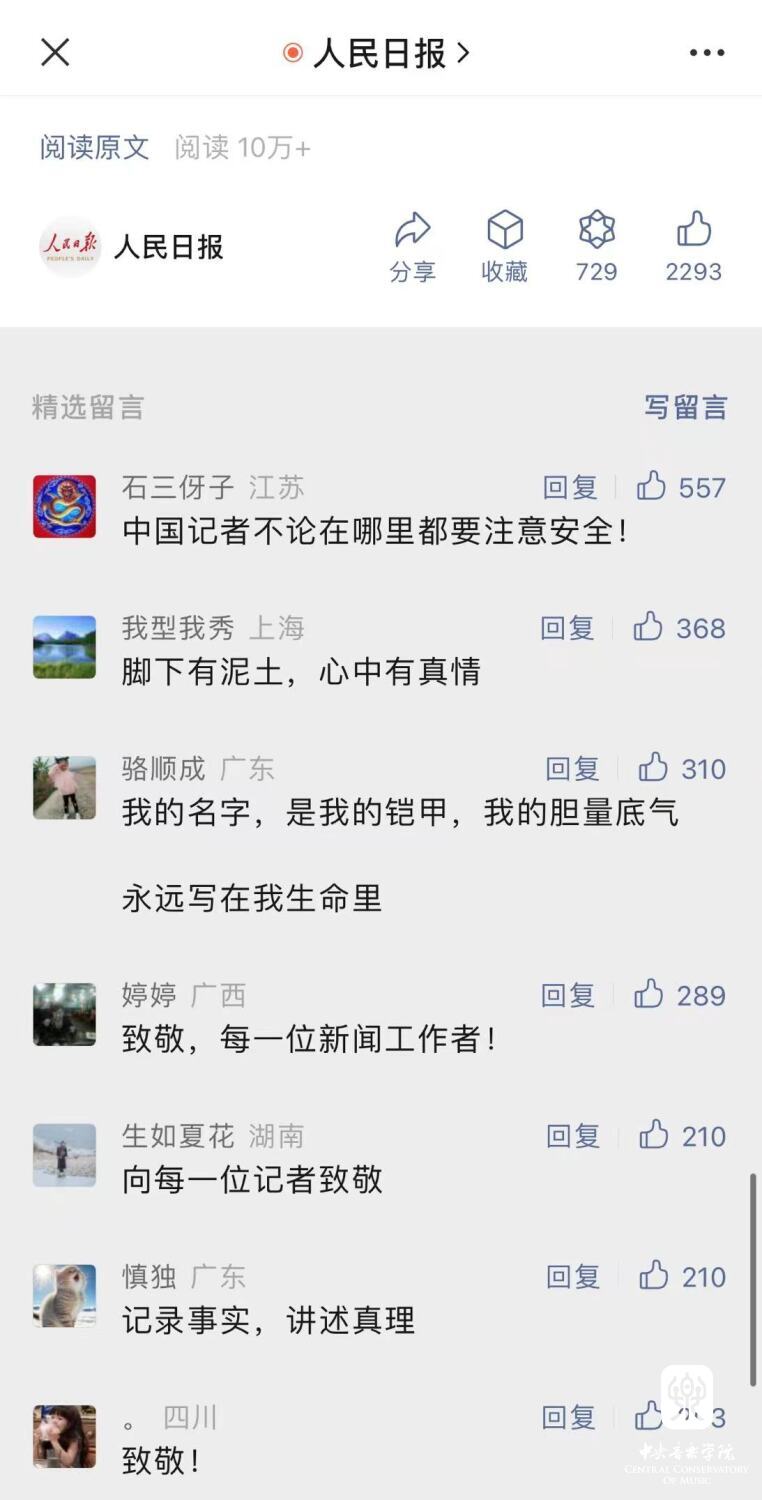
Task: Open the 人民日报 account avatar
Action: (70, 246)
